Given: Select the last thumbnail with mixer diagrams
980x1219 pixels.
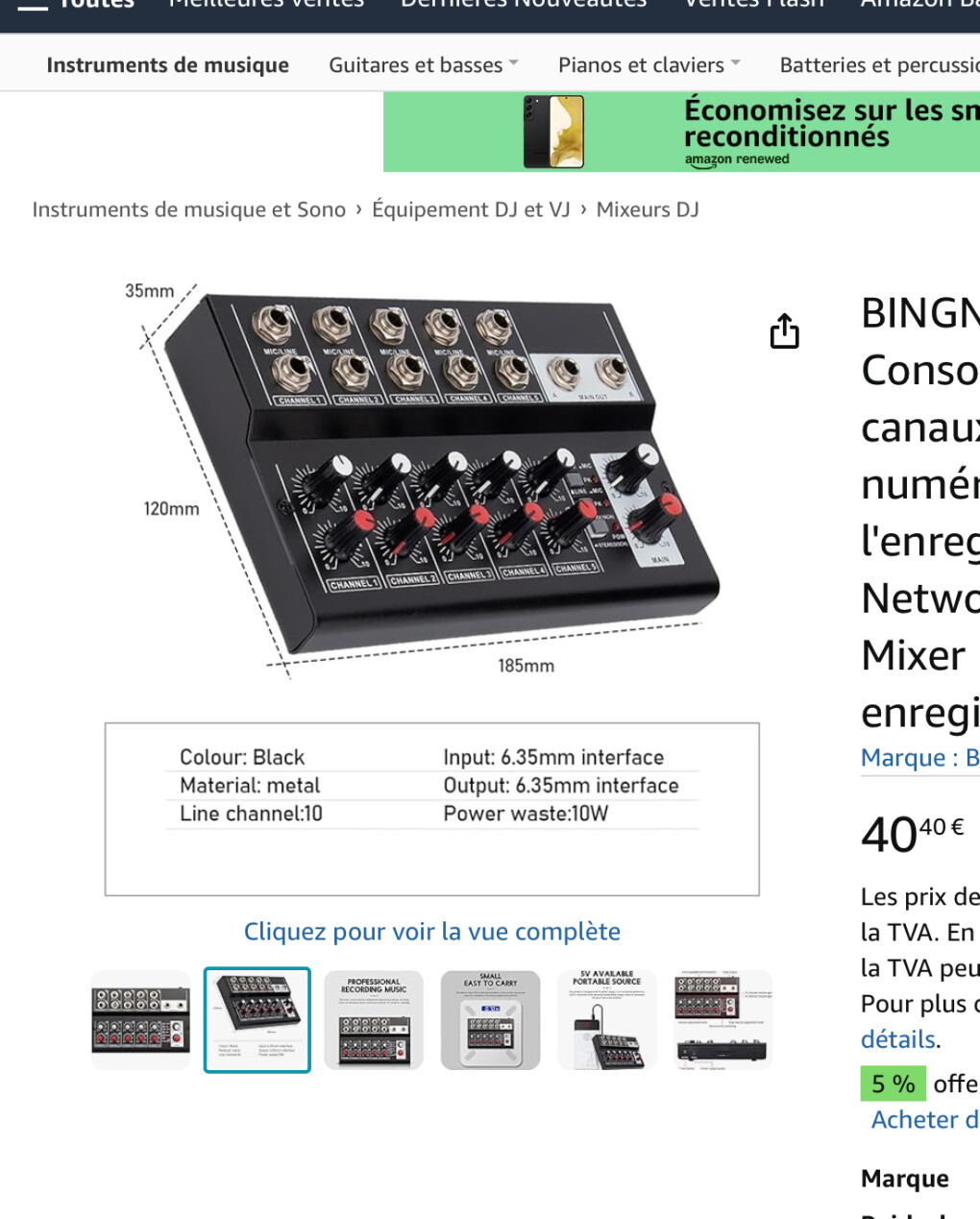Looking at the screenshot, I should pos(723,1019).
